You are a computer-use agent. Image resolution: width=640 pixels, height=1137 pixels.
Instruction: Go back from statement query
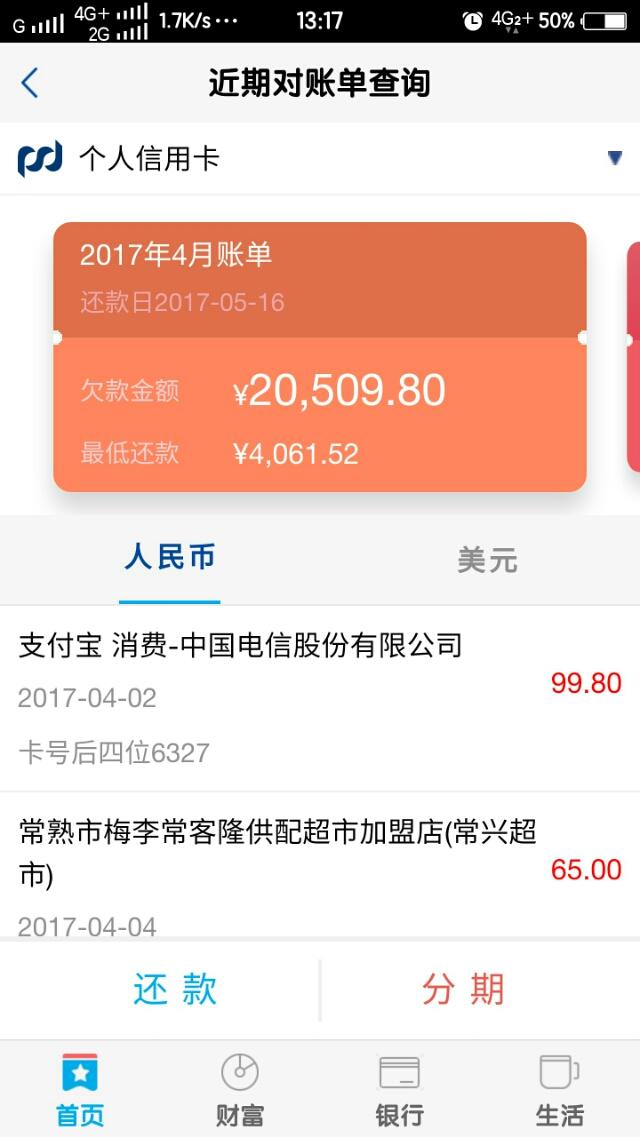tap(30, 82)
